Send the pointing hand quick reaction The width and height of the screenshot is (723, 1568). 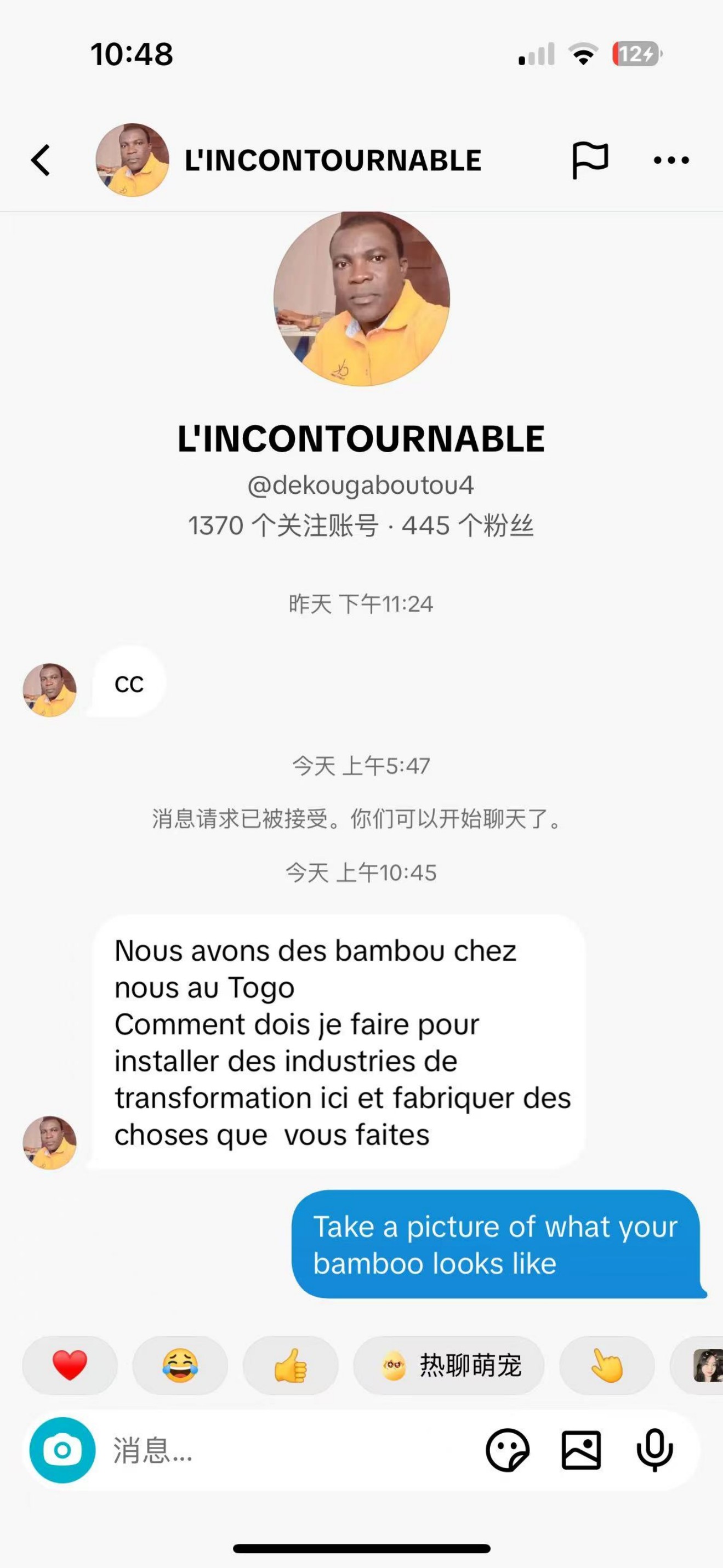(607, 1365)
